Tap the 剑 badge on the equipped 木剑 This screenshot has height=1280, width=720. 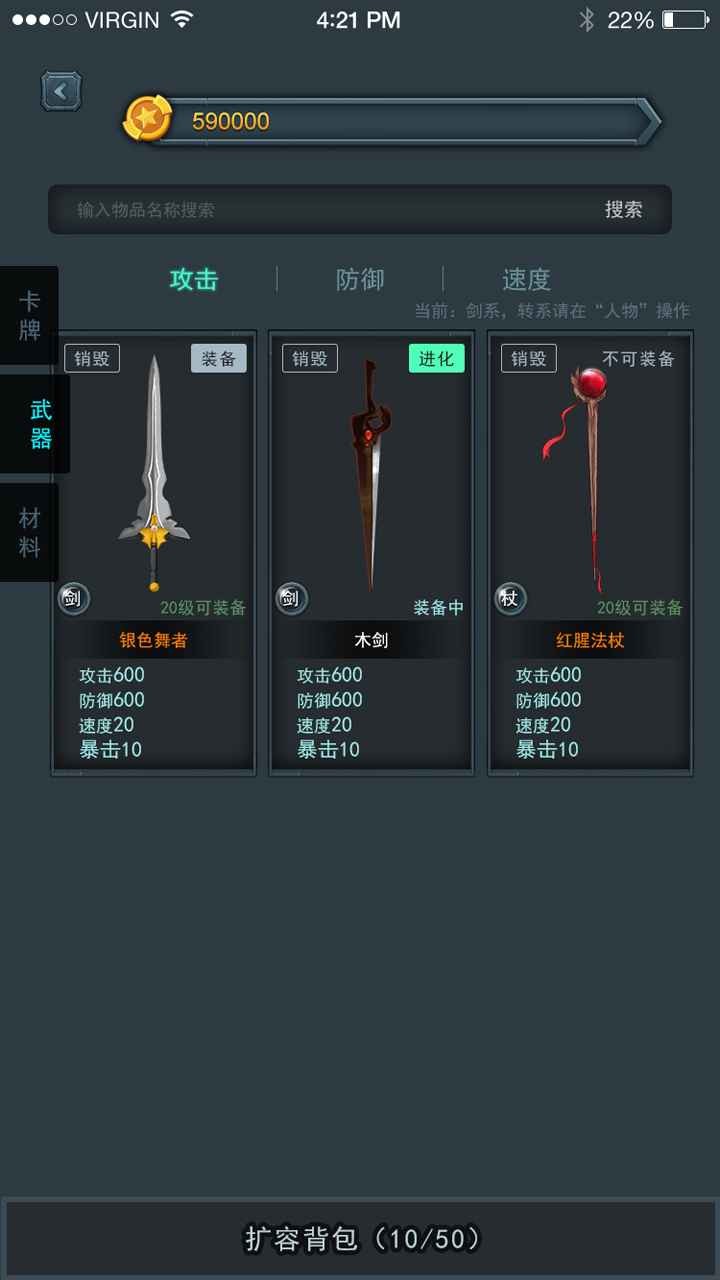click(x=290, y=598)
